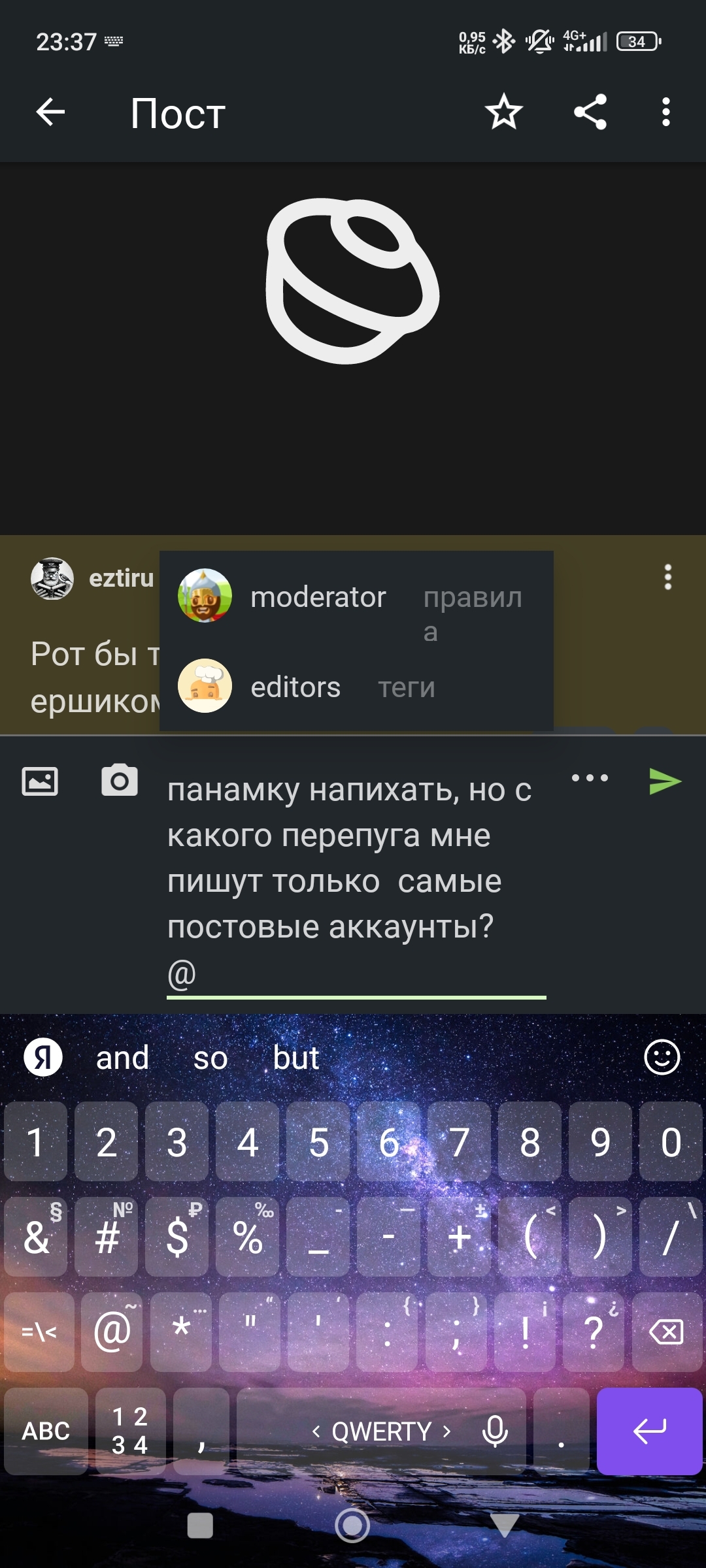Viewport: 706px width, 1568px height.
Task: Attach an image from gallery
Action: pyautogui.click(x=40, y=781)
